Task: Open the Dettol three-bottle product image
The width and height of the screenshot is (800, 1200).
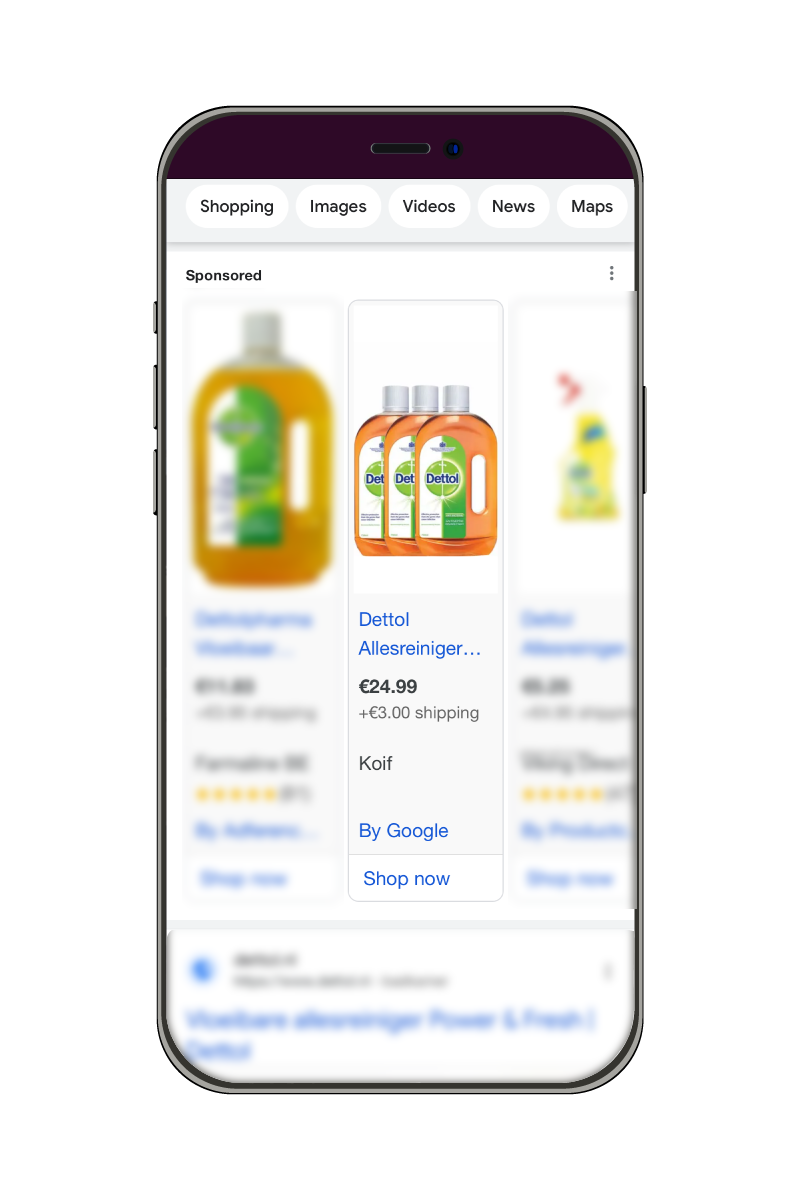Action: point(425,468)
